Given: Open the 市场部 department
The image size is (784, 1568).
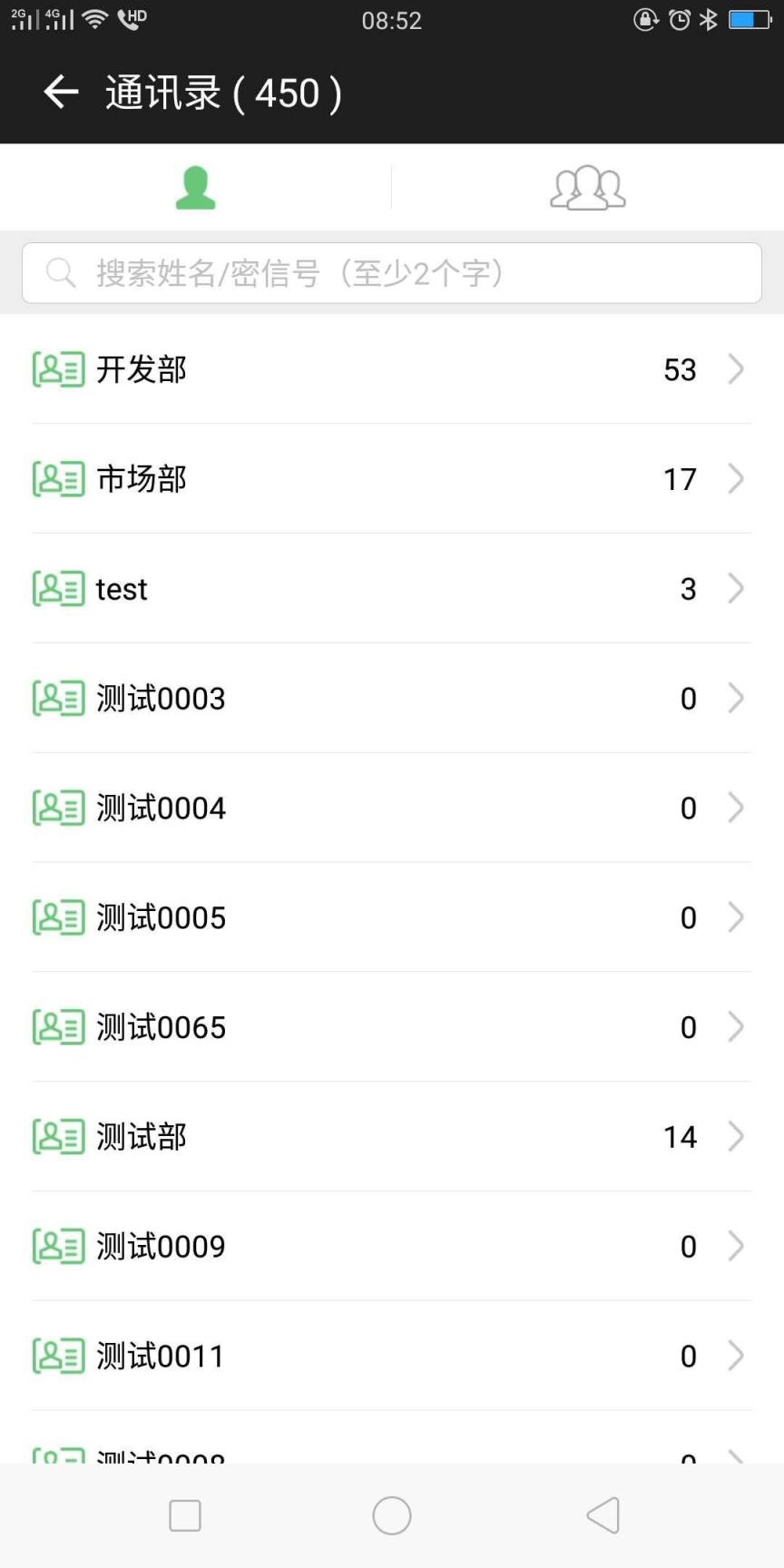Looking at the screenshot, I should (392, 479).
